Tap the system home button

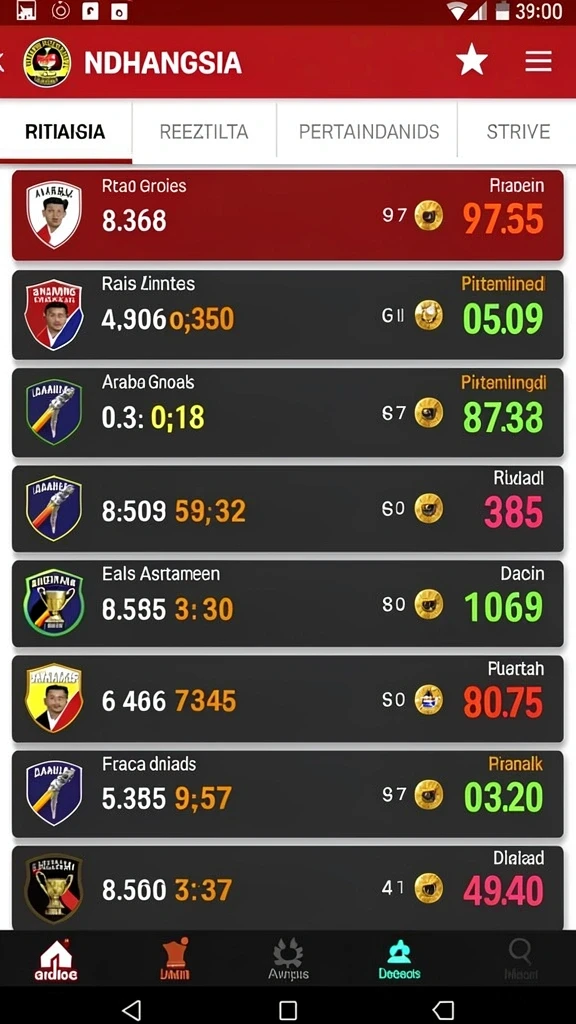point(288,1010)
